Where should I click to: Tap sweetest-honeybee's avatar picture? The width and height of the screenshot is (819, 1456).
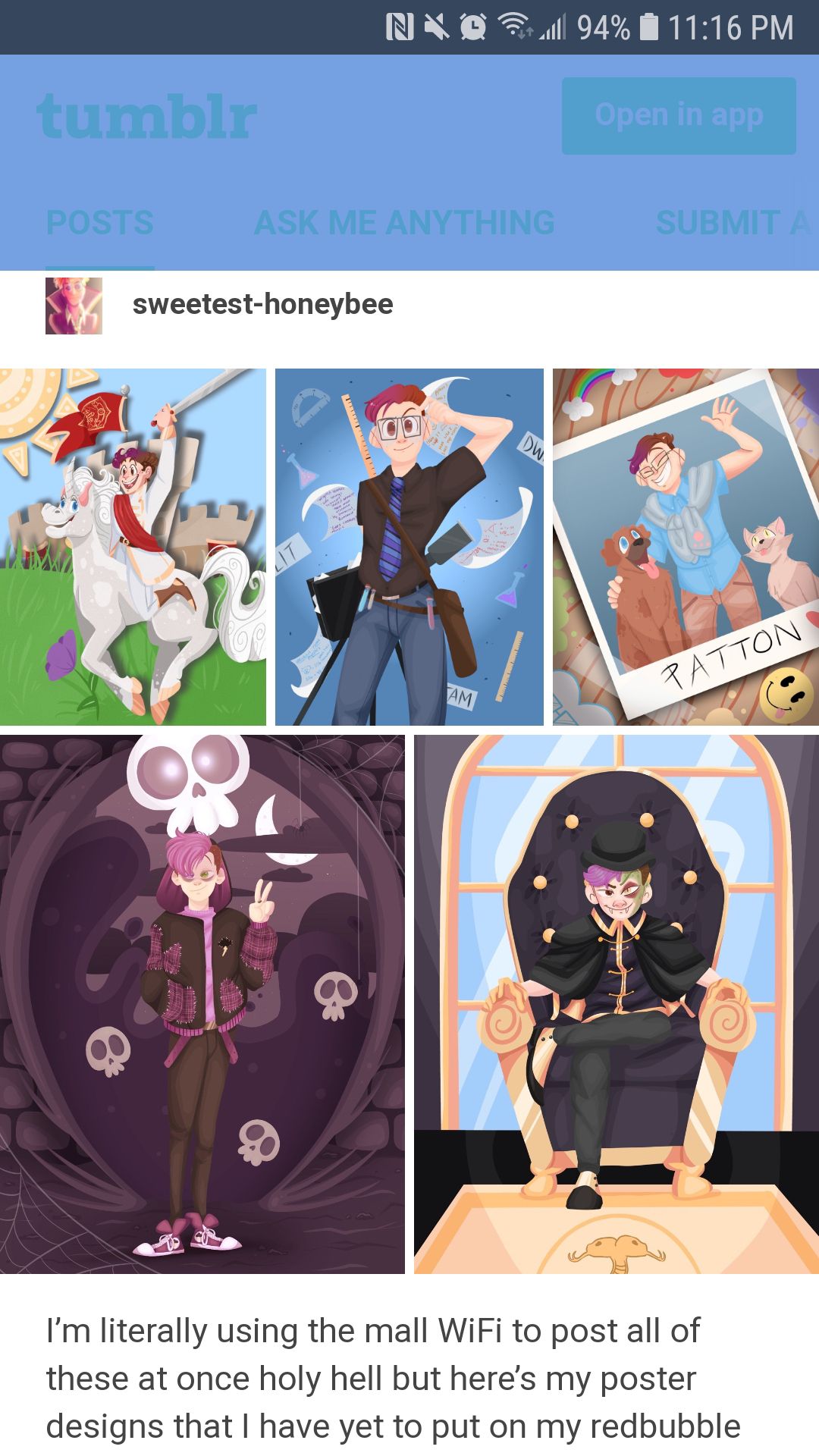pyautogui.click(x=74, y=306)
